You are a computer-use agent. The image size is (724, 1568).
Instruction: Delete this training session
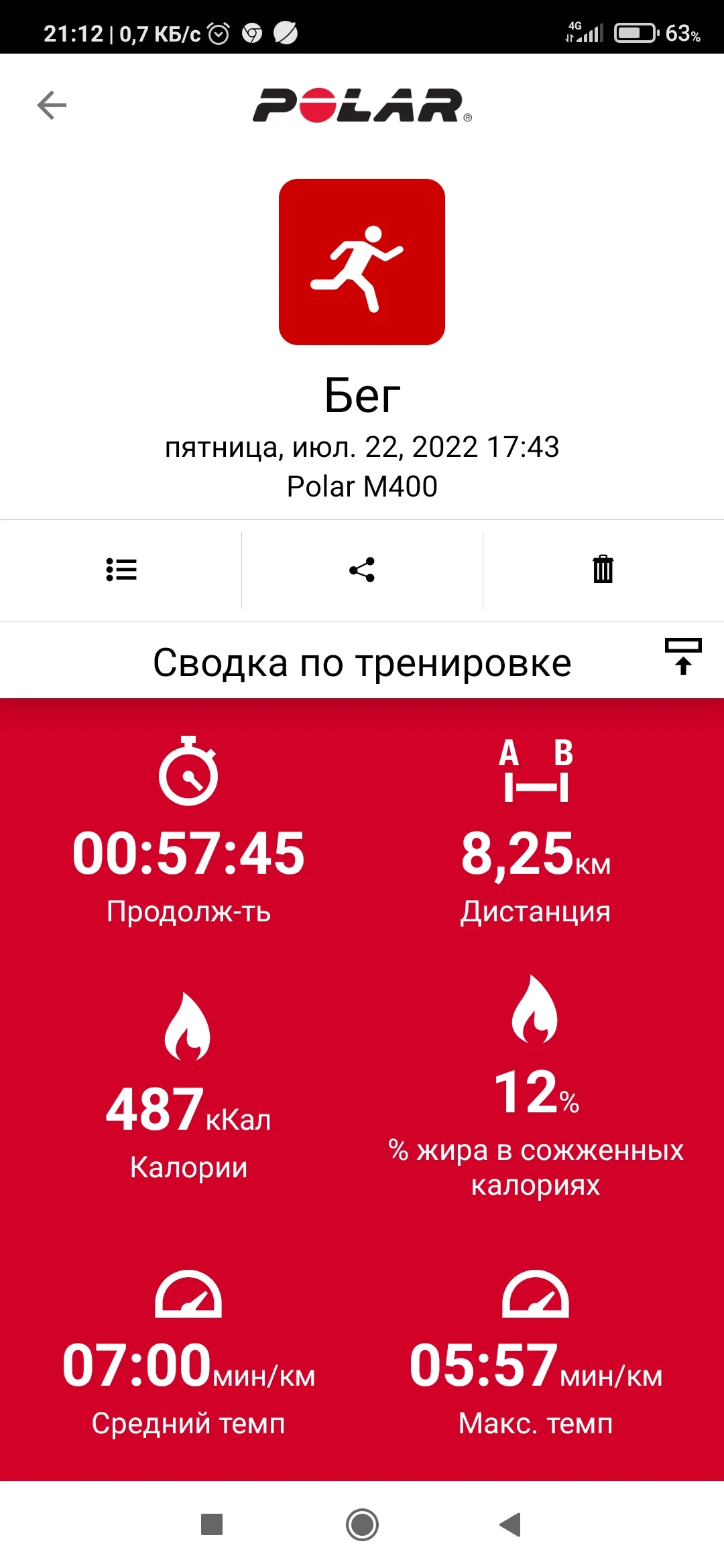603,570
